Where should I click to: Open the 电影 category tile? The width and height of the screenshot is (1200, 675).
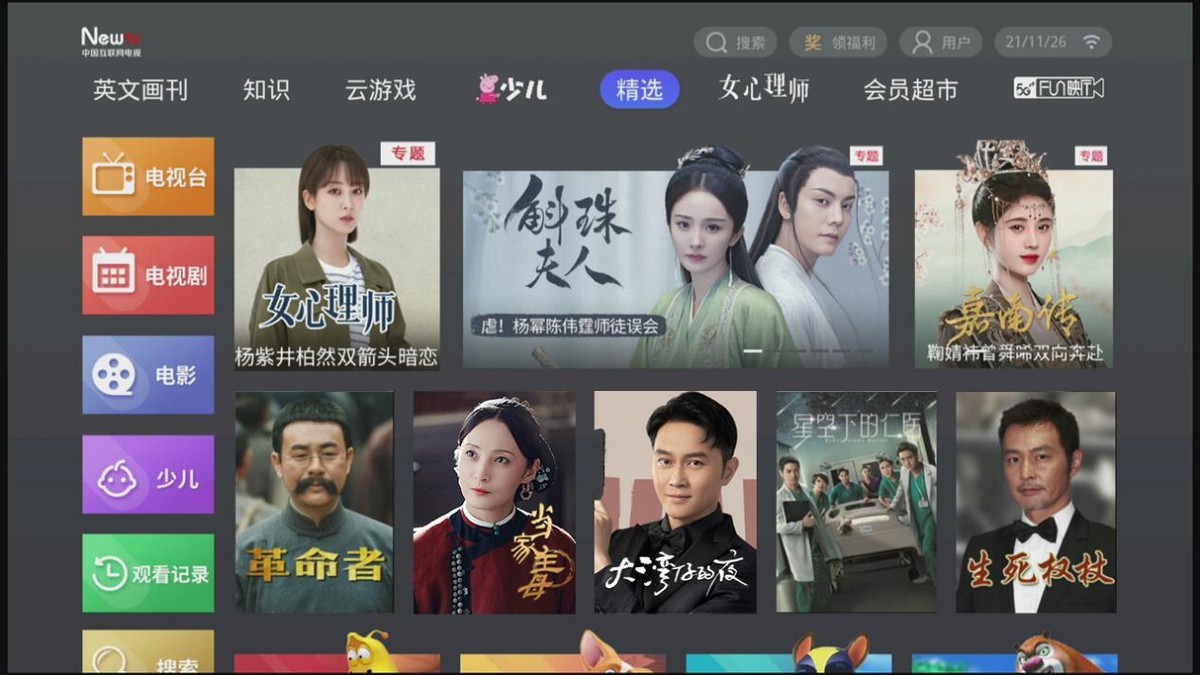148,375
